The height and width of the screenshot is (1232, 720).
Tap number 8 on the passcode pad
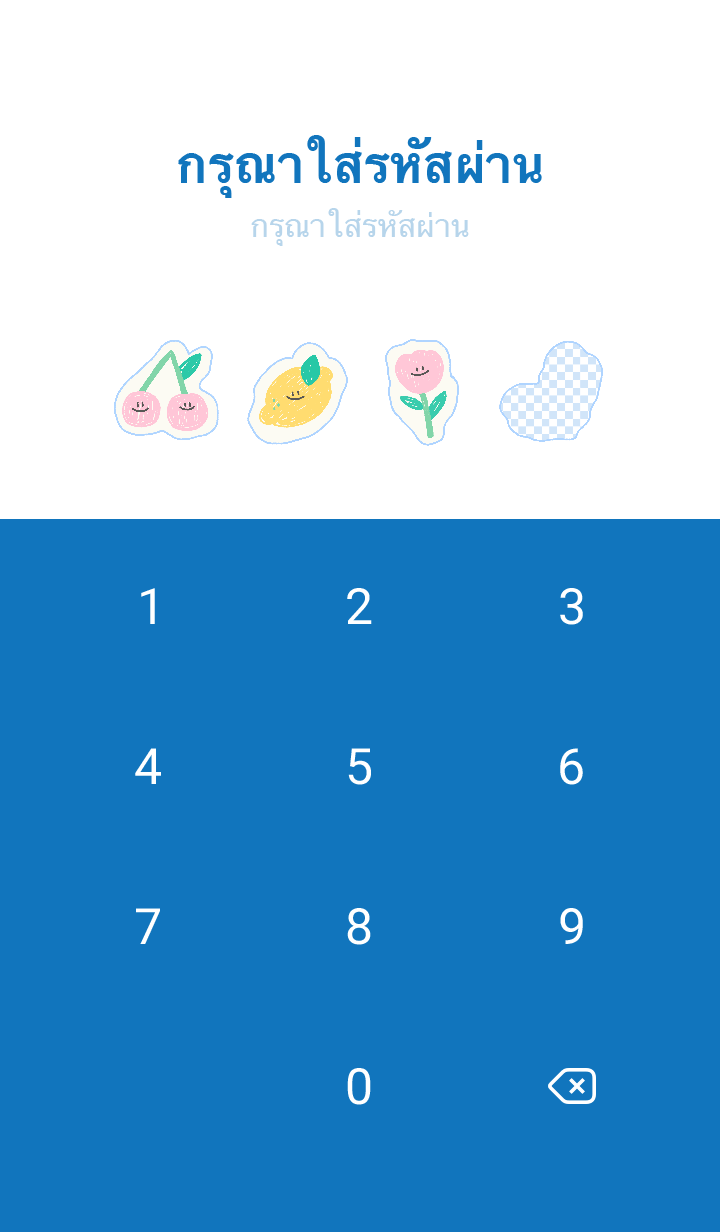point(359,927)
